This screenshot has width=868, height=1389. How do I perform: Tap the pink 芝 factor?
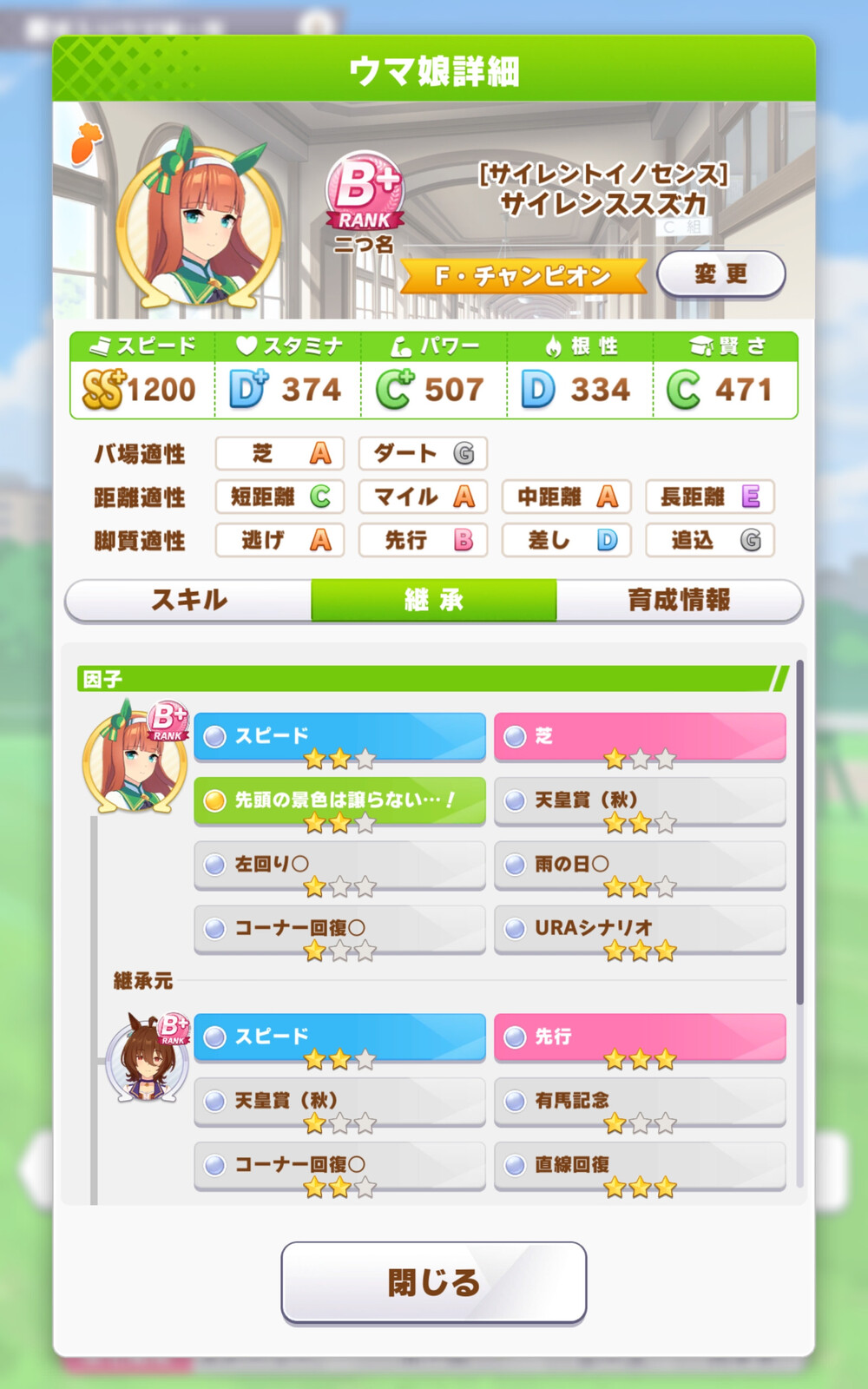click(x=640, y=736)
